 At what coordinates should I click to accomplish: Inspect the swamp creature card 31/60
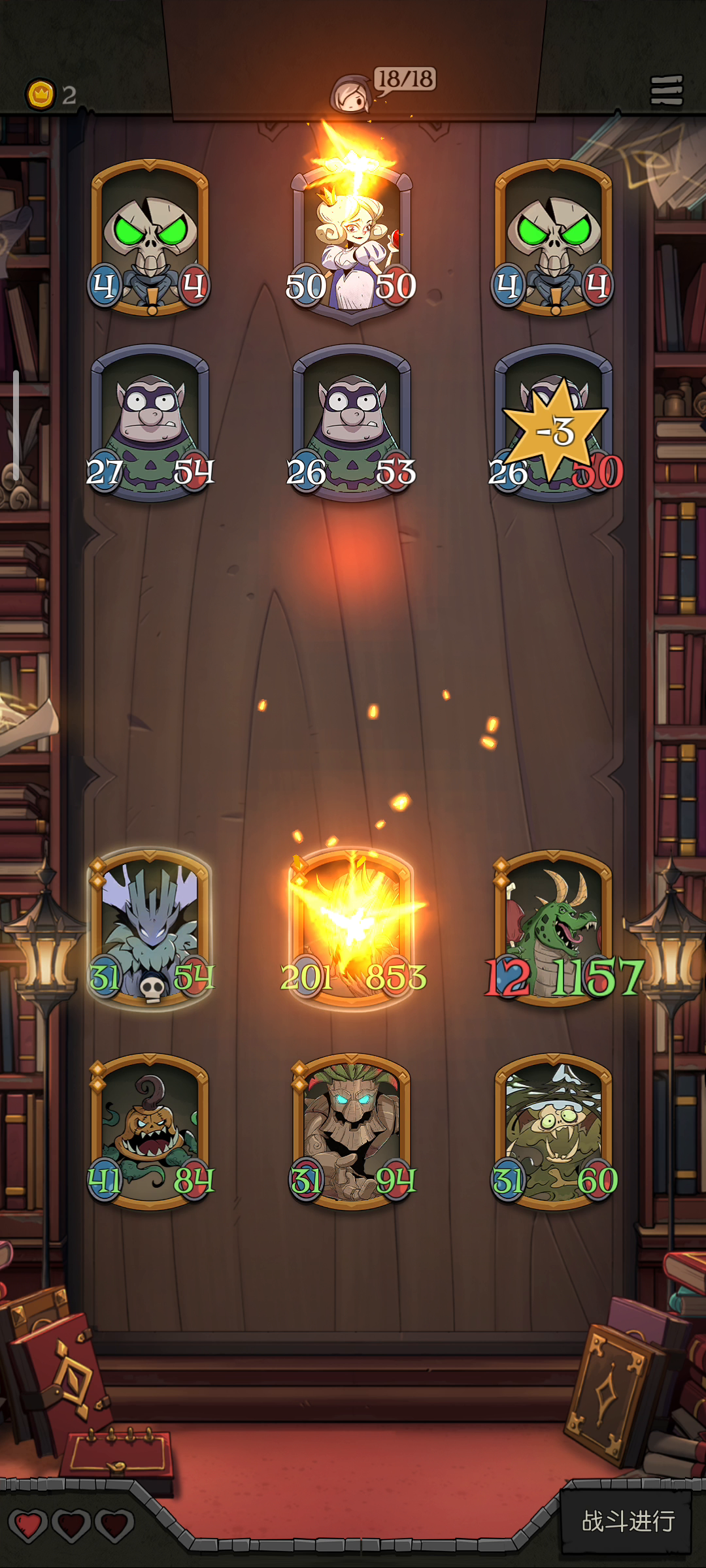click(553, 1131)
